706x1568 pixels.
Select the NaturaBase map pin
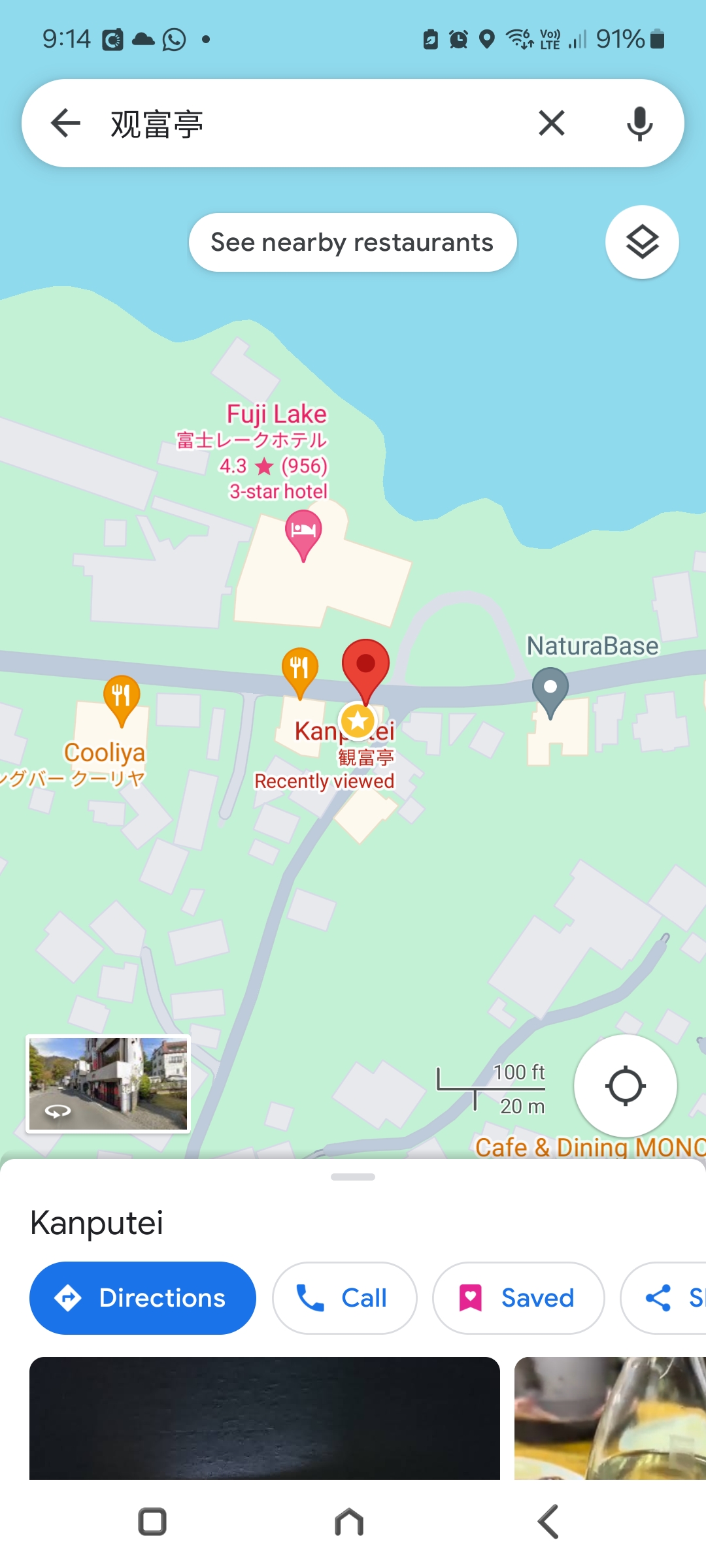point(550,690)
